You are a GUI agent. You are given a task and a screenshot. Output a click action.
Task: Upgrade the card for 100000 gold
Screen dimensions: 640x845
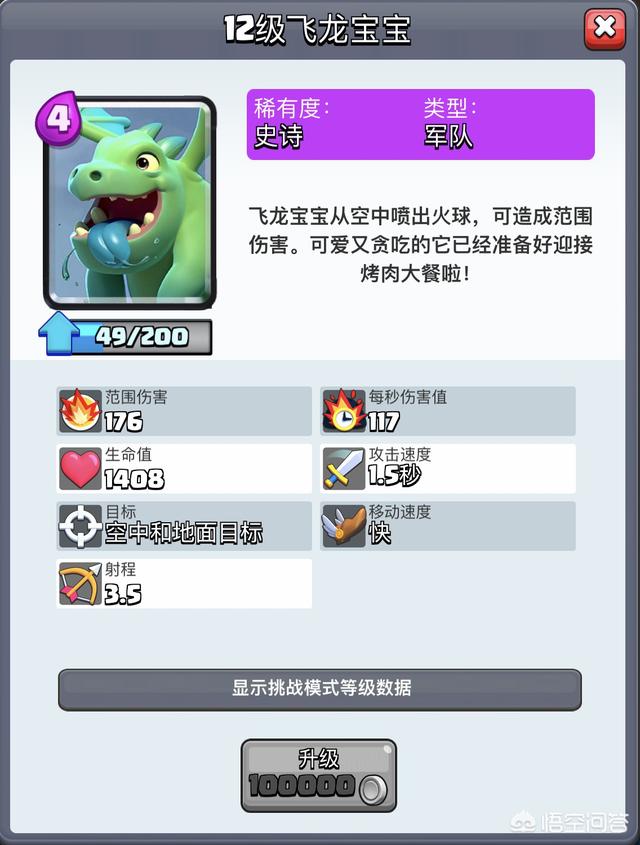(318, 774)
